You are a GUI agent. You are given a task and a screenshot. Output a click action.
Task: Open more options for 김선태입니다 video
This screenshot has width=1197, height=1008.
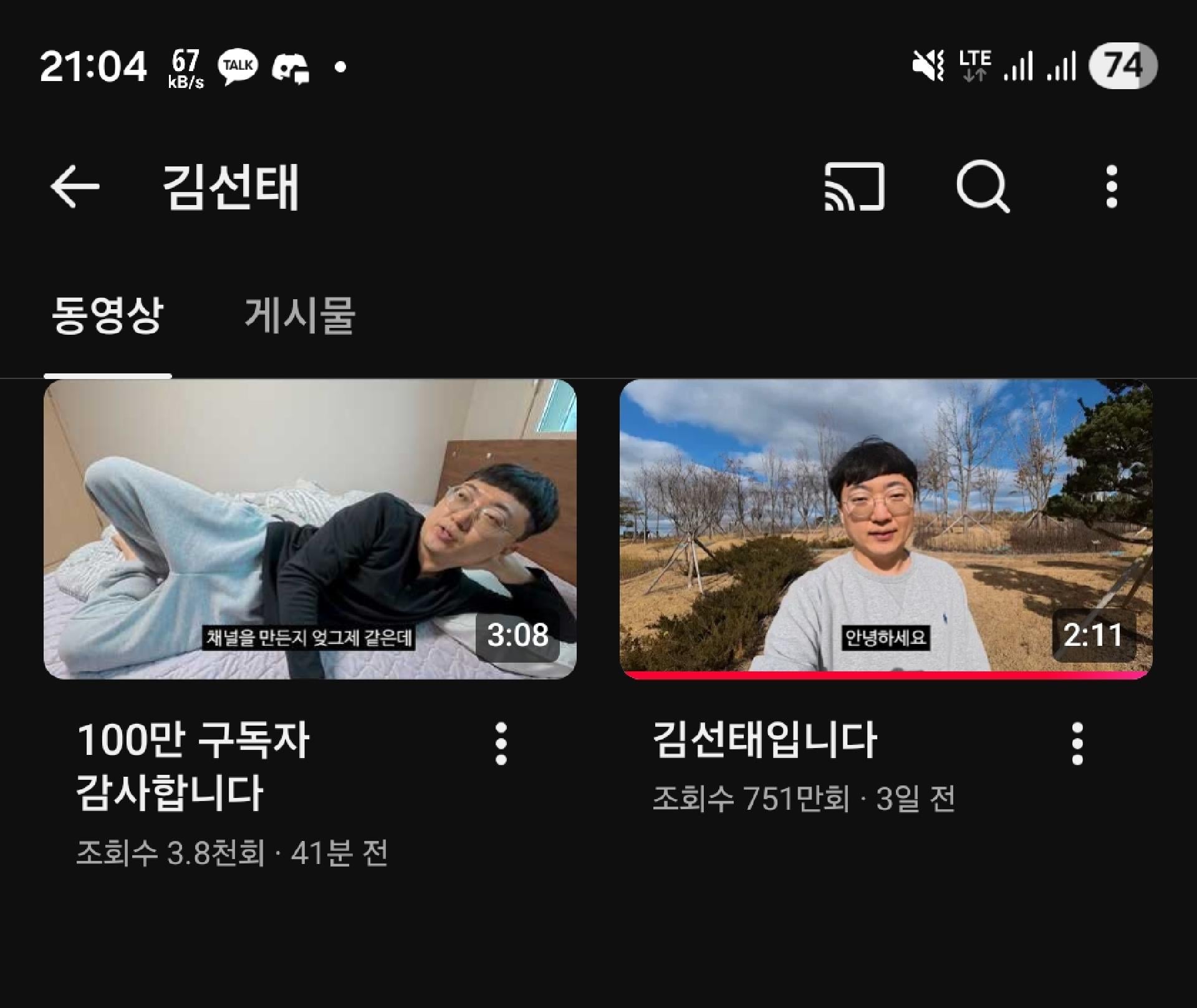click(x=1077, y=743)
